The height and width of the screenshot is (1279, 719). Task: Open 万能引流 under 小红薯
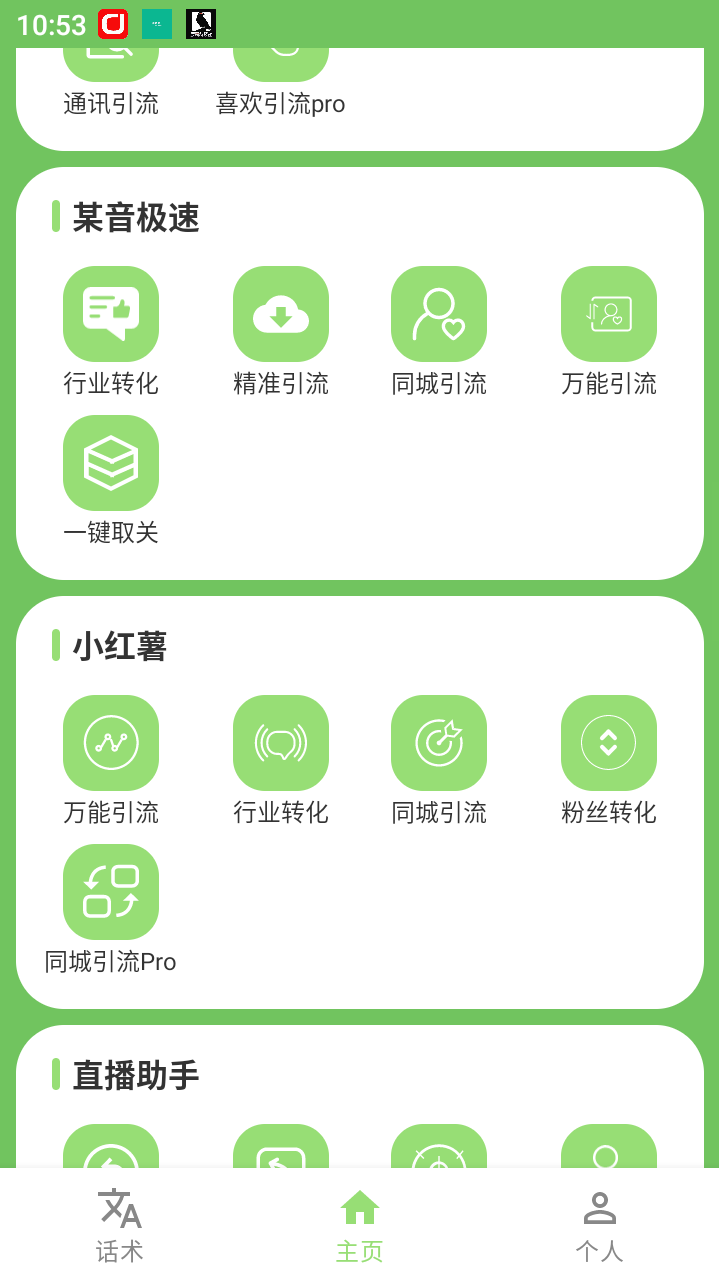click(x=111, y=743)
